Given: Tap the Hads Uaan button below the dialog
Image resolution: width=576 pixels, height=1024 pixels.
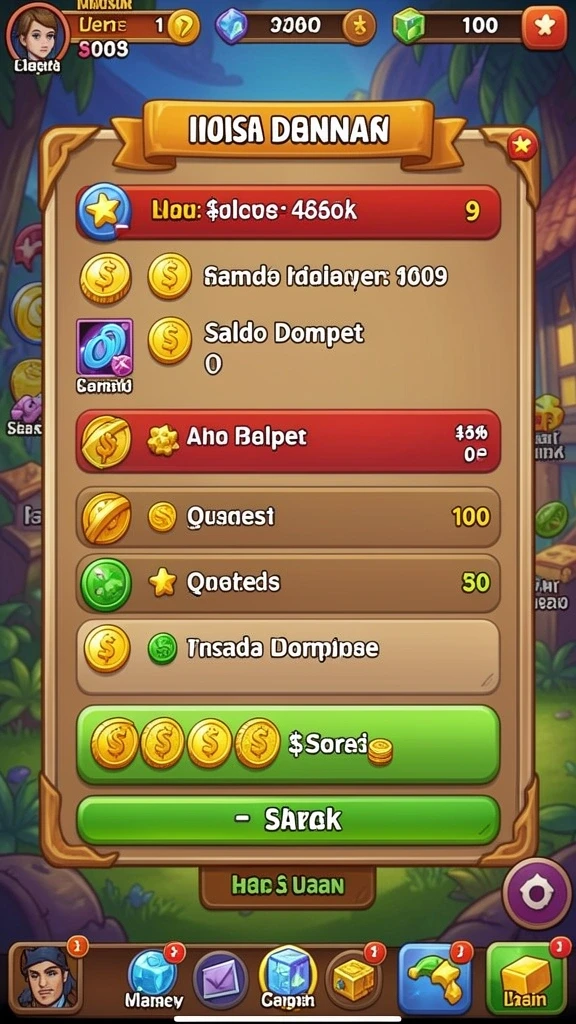Looking at the screenshot, I should [287, 886].
